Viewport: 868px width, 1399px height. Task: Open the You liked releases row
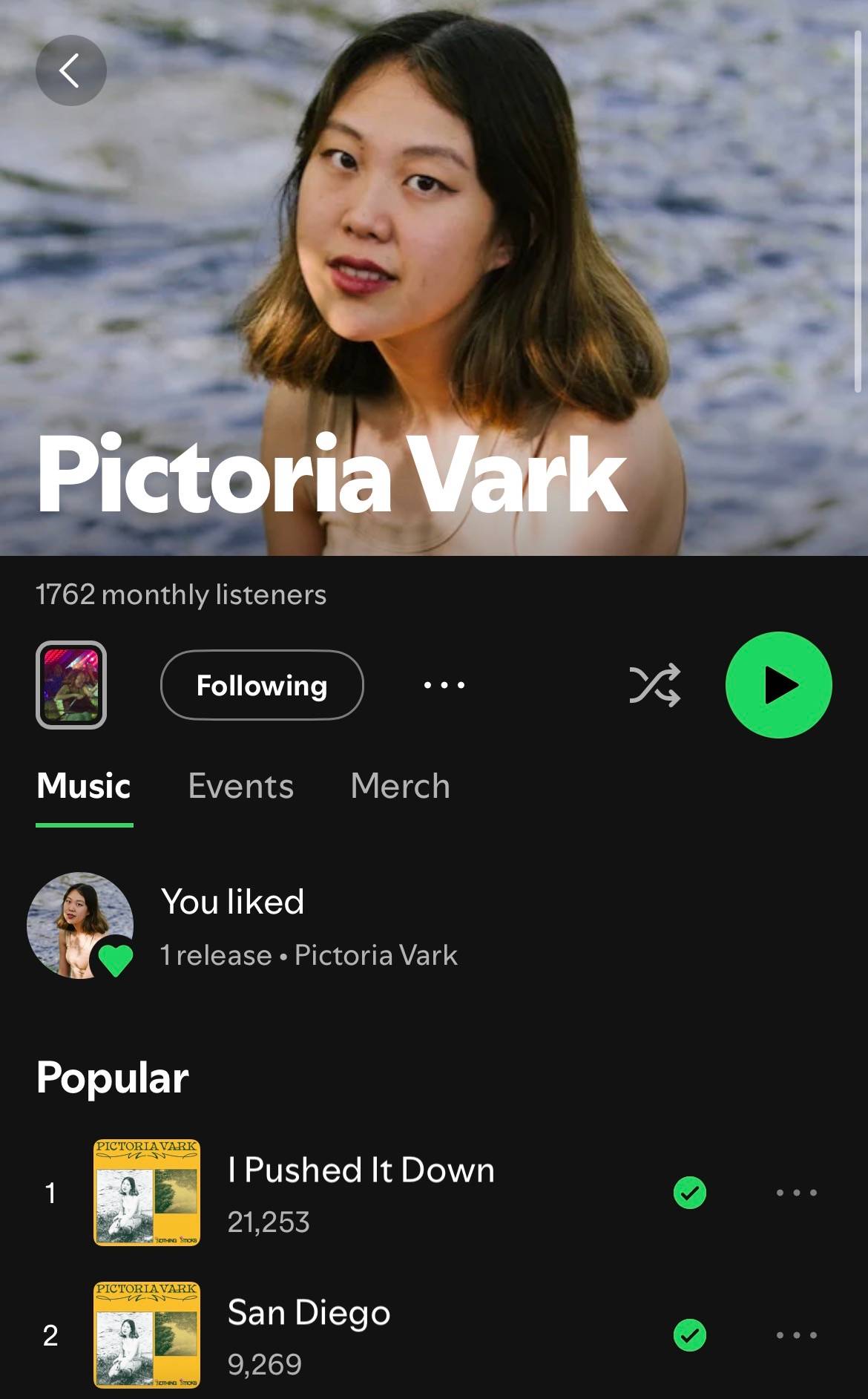(x=434, y=925)
